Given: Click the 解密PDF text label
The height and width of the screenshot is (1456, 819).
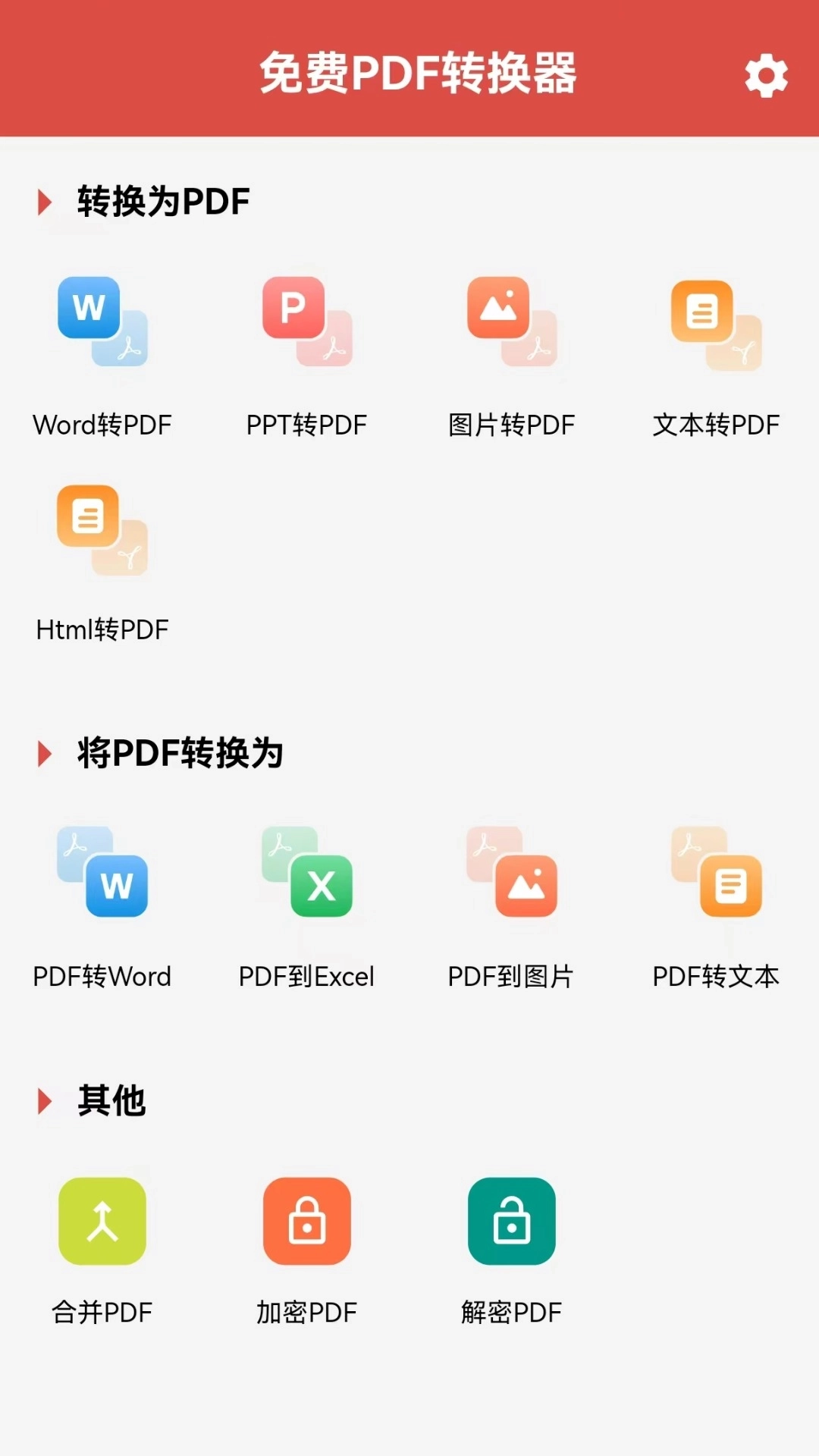Looking at the screenshot, I should tap(510, 1312).
